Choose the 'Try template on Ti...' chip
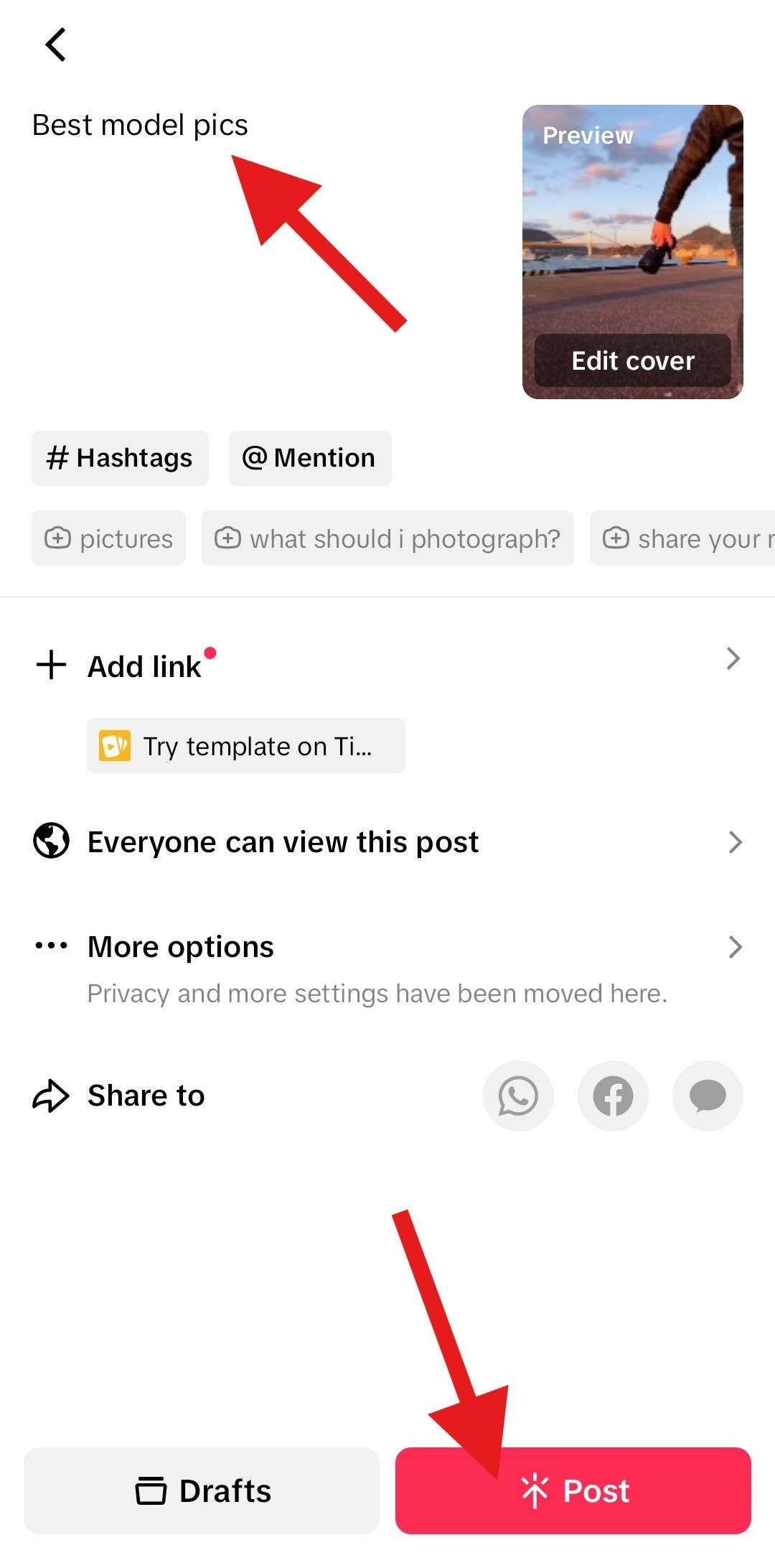The height and width of the screenshot is (1568, 775). [245, 746]
